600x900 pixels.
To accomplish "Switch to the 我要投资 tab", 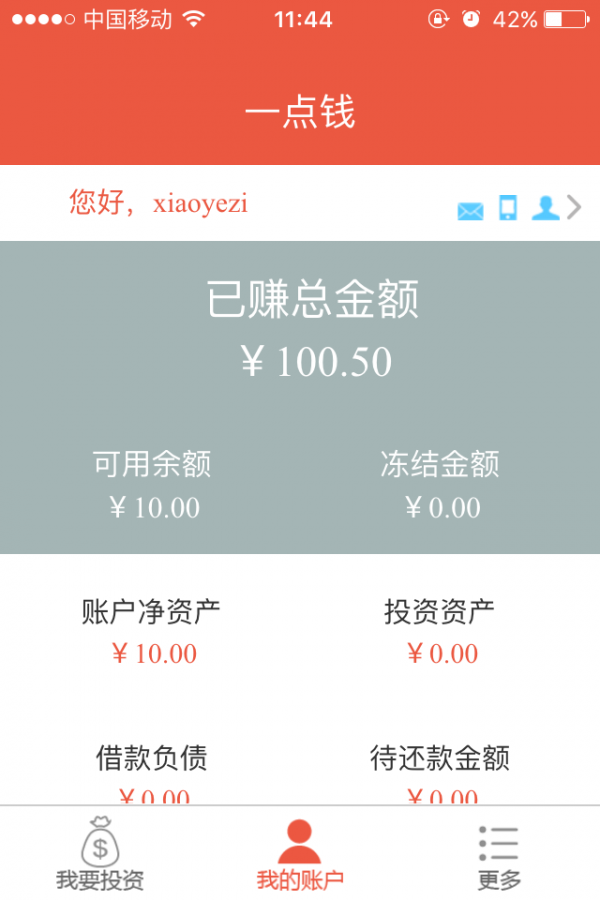I will 100,855.
